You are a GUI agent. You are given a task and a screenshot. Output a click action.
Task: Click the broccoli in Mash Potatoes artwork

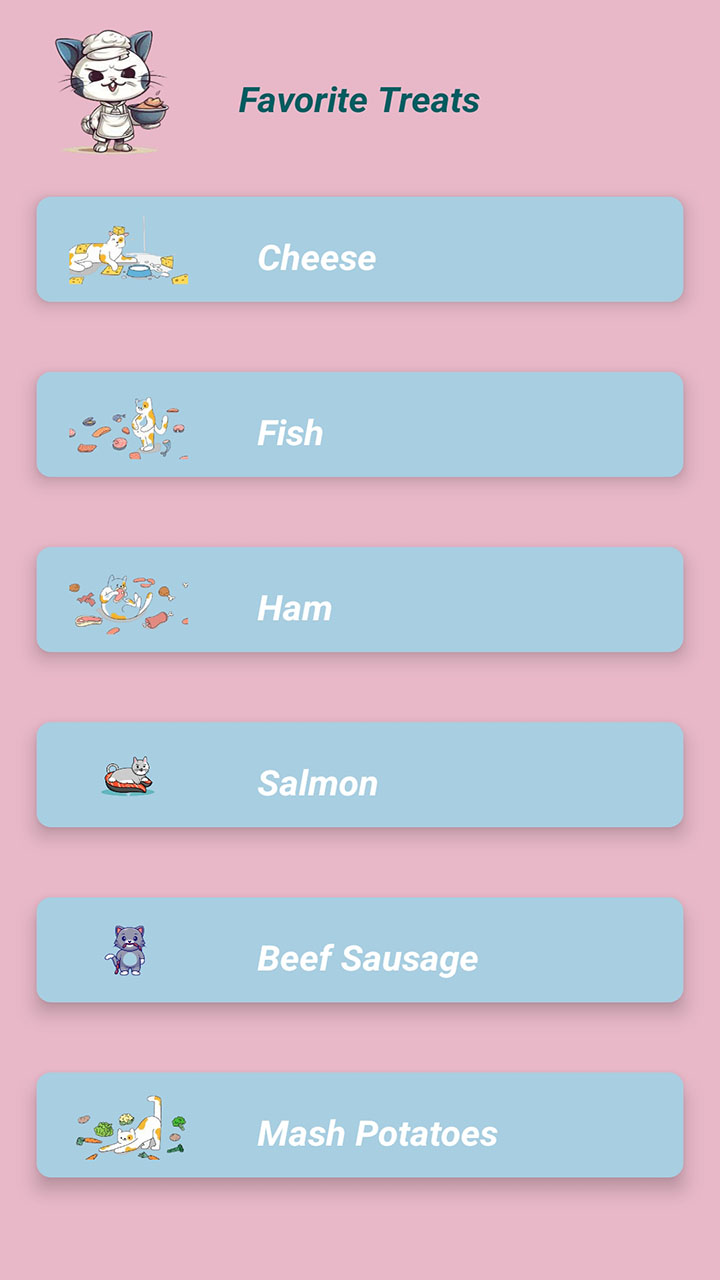179,1122
